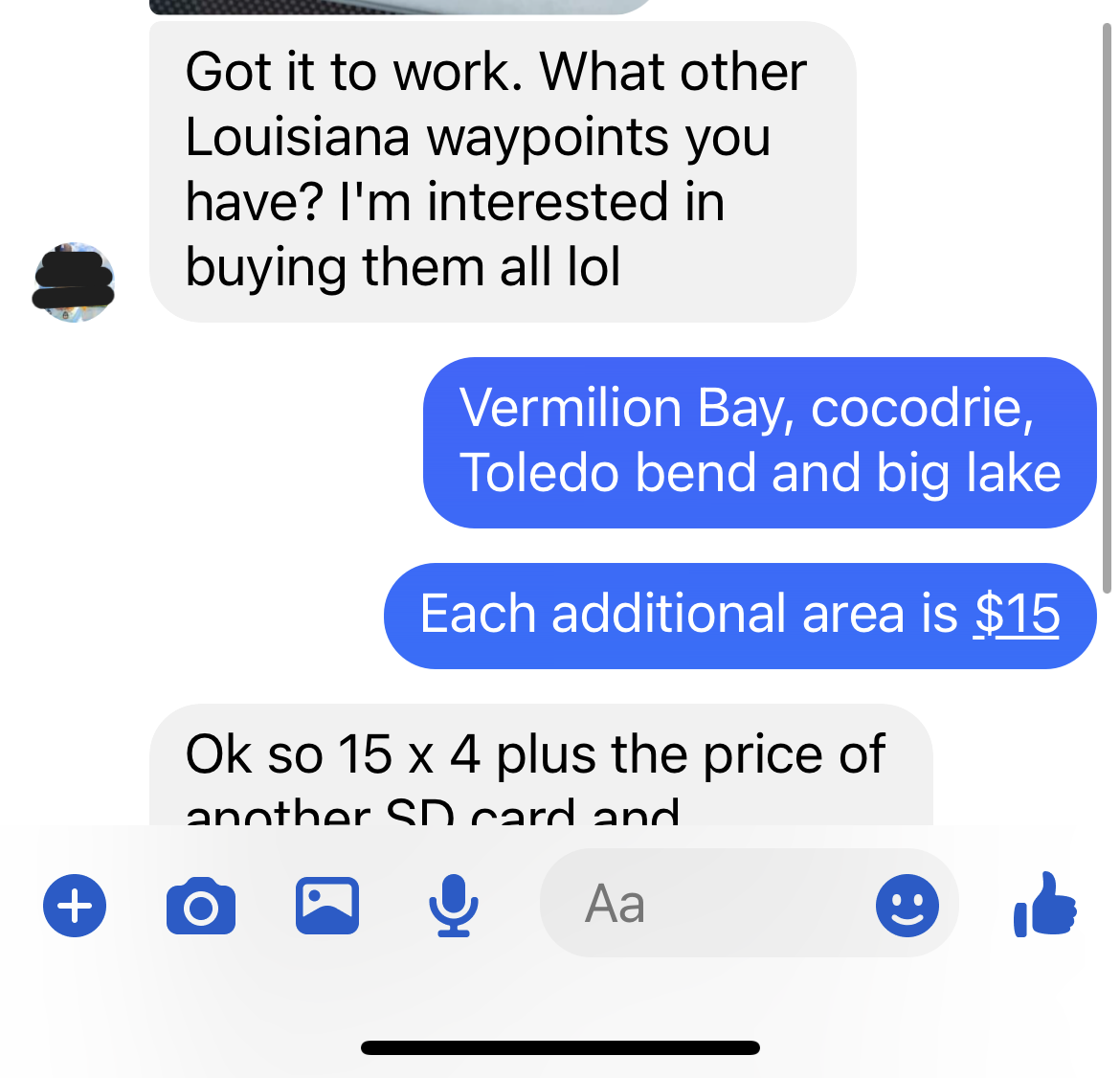This screenshot has width=1120, height=1078.
Task: Launch the camera from the chat bar
Action: click(x=201, y=906)
